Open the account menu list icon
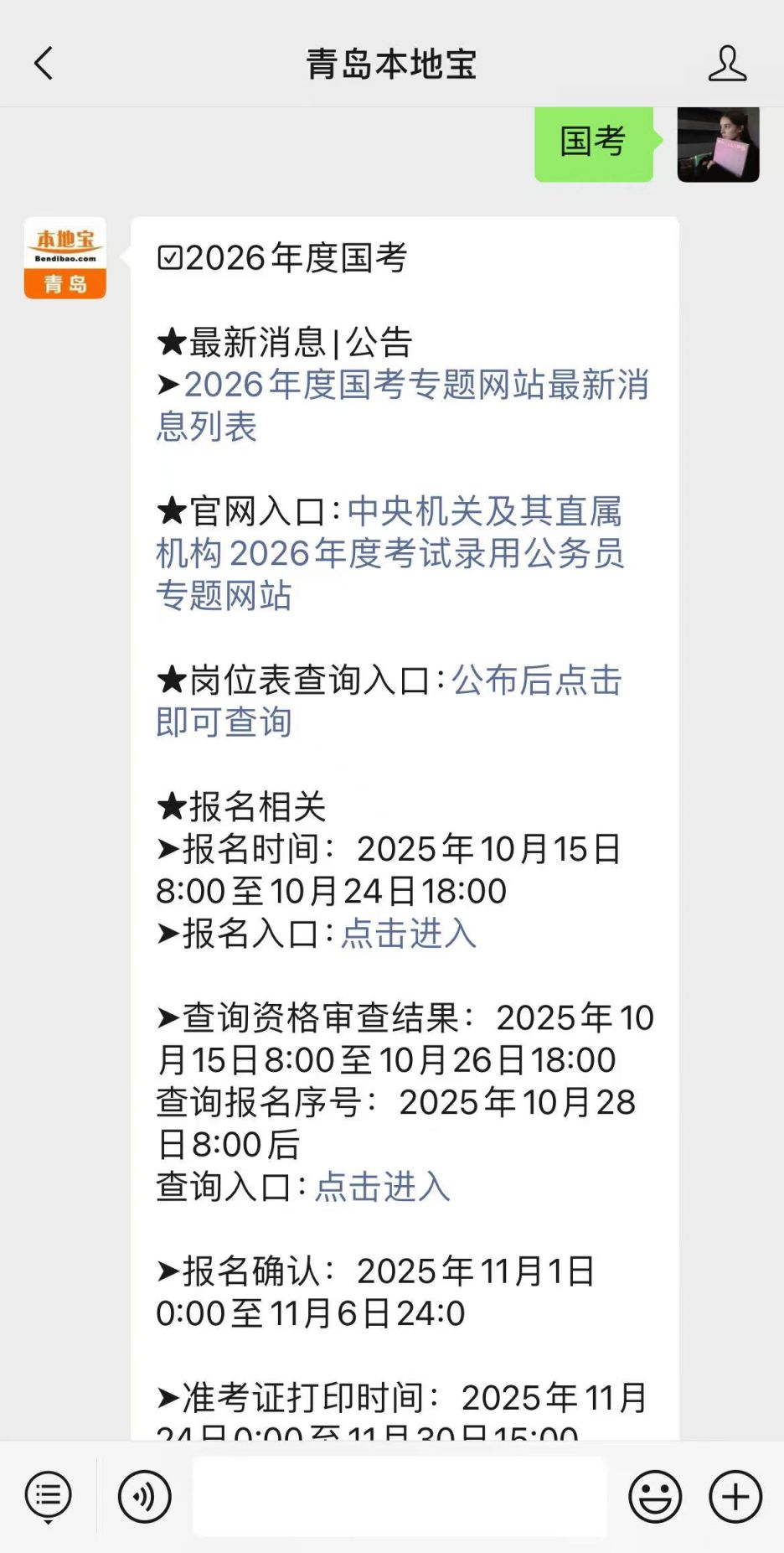Image resolution: width=784 pixels, height=1553 pixels. pos(49,1496)
